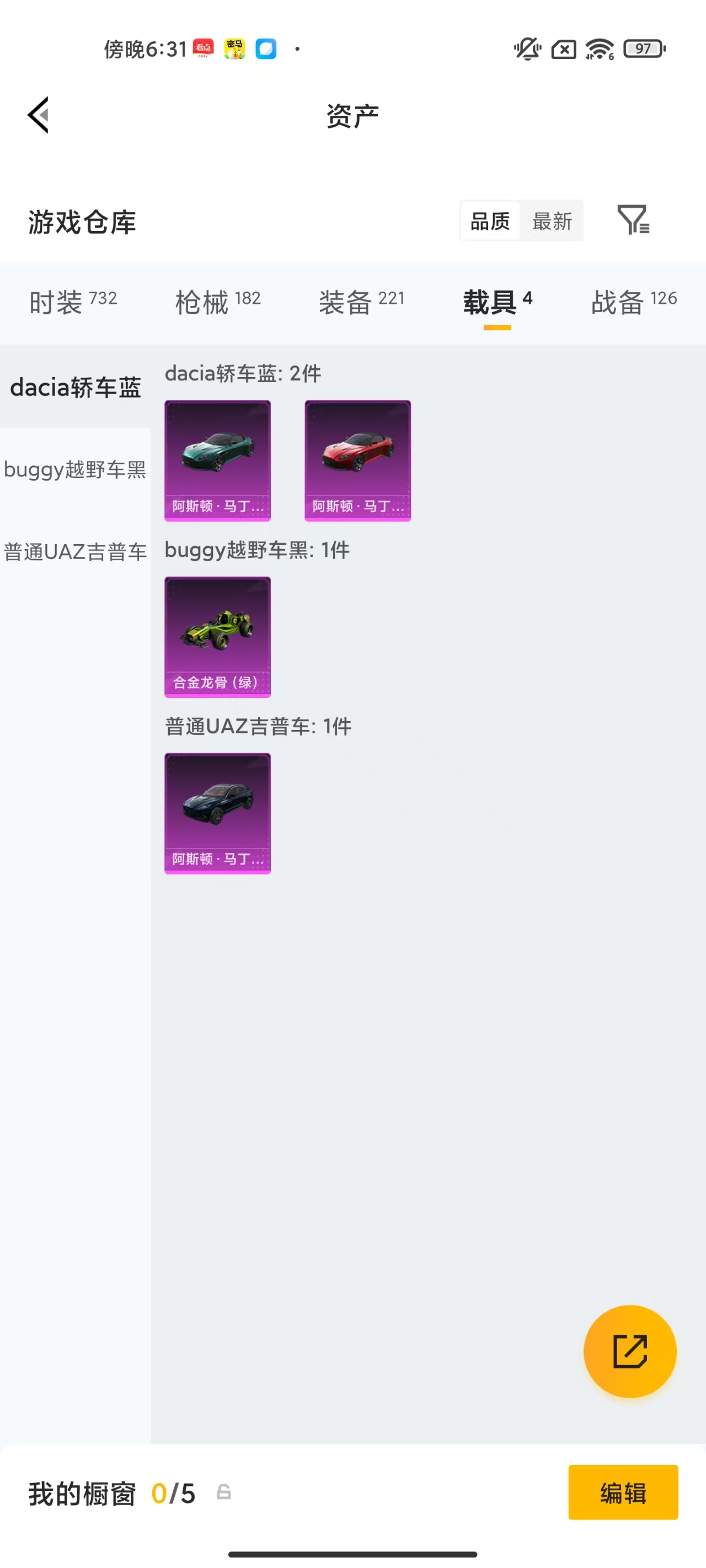Tap the green Aston Martin car thumbnail

point(217,461)
